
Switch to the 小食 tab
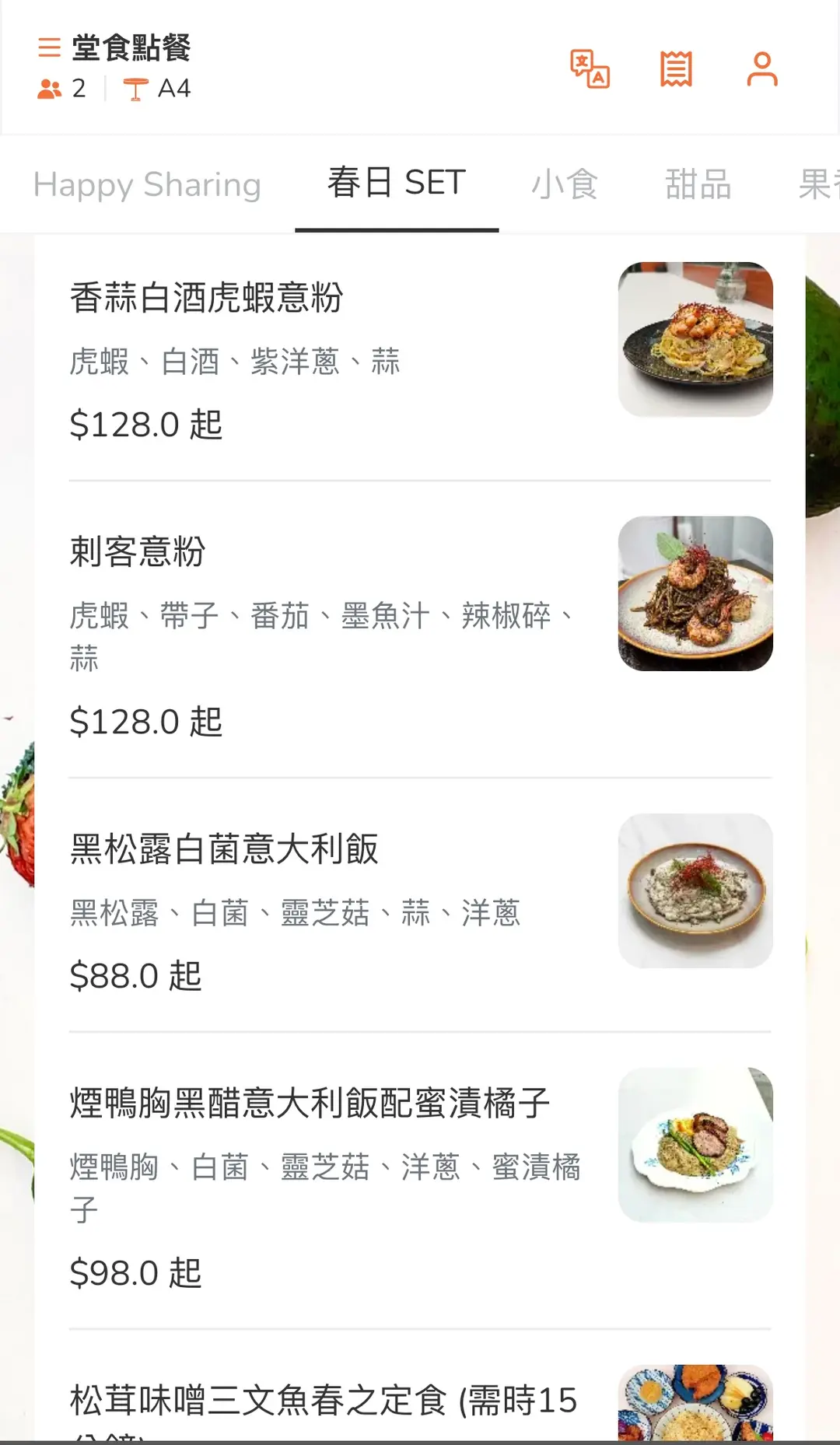[x=565, y=184]
